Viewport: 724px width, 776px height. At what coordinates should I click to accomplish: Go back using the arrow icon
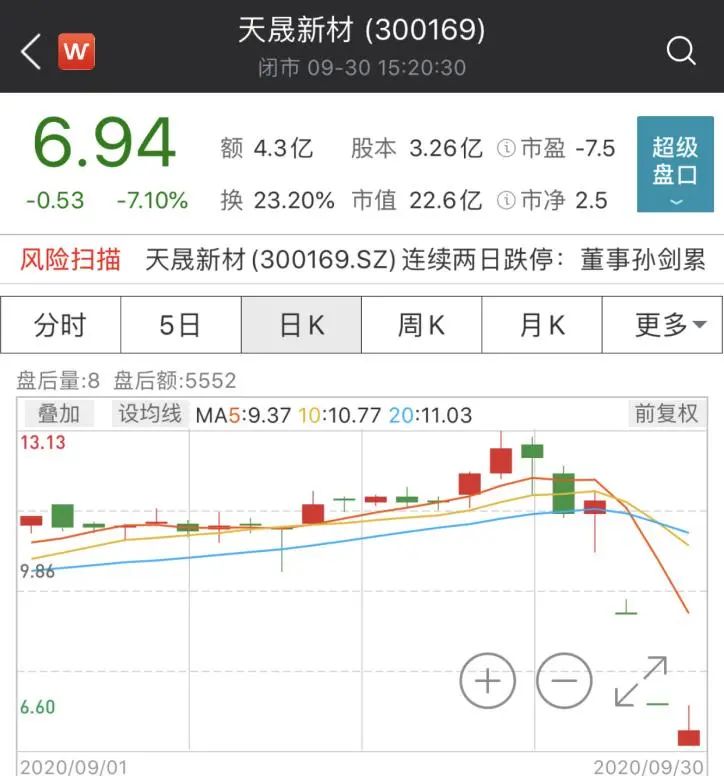pos(31,51)
